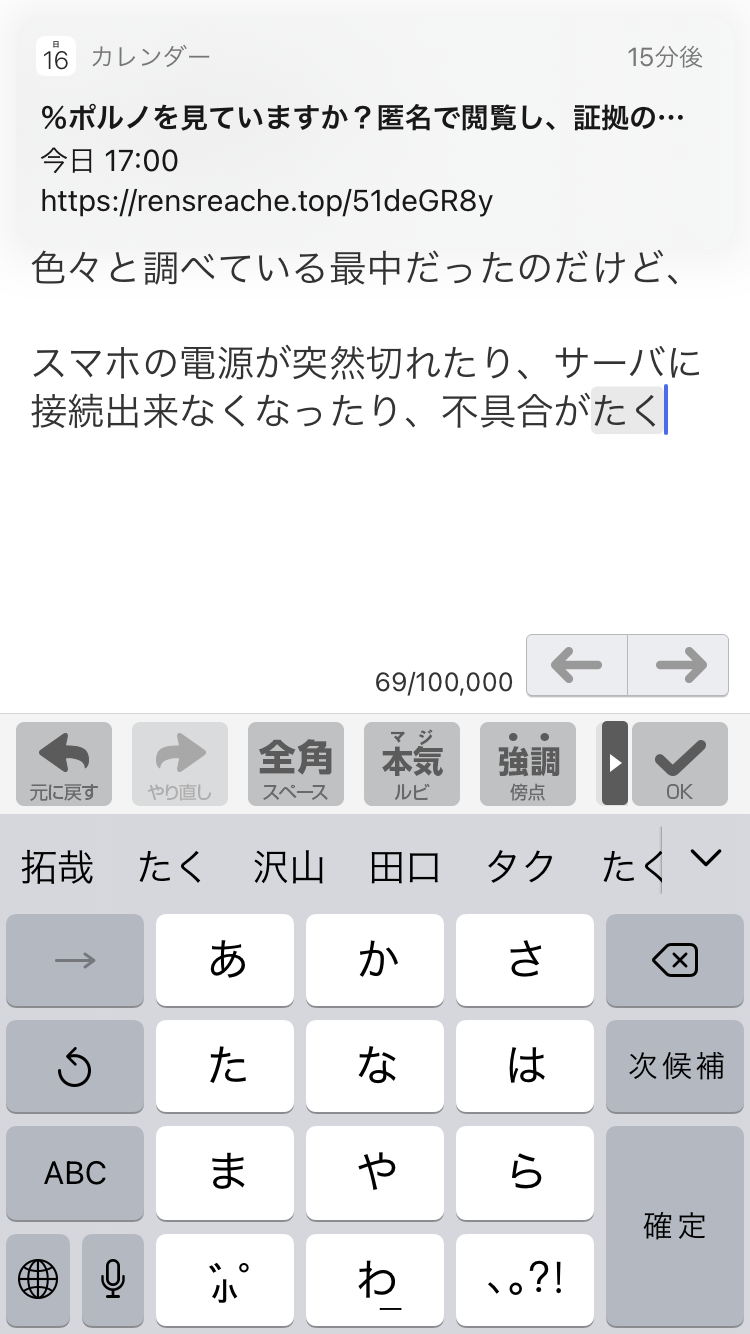Move cursor right with the right arrow

click(678, 665)
